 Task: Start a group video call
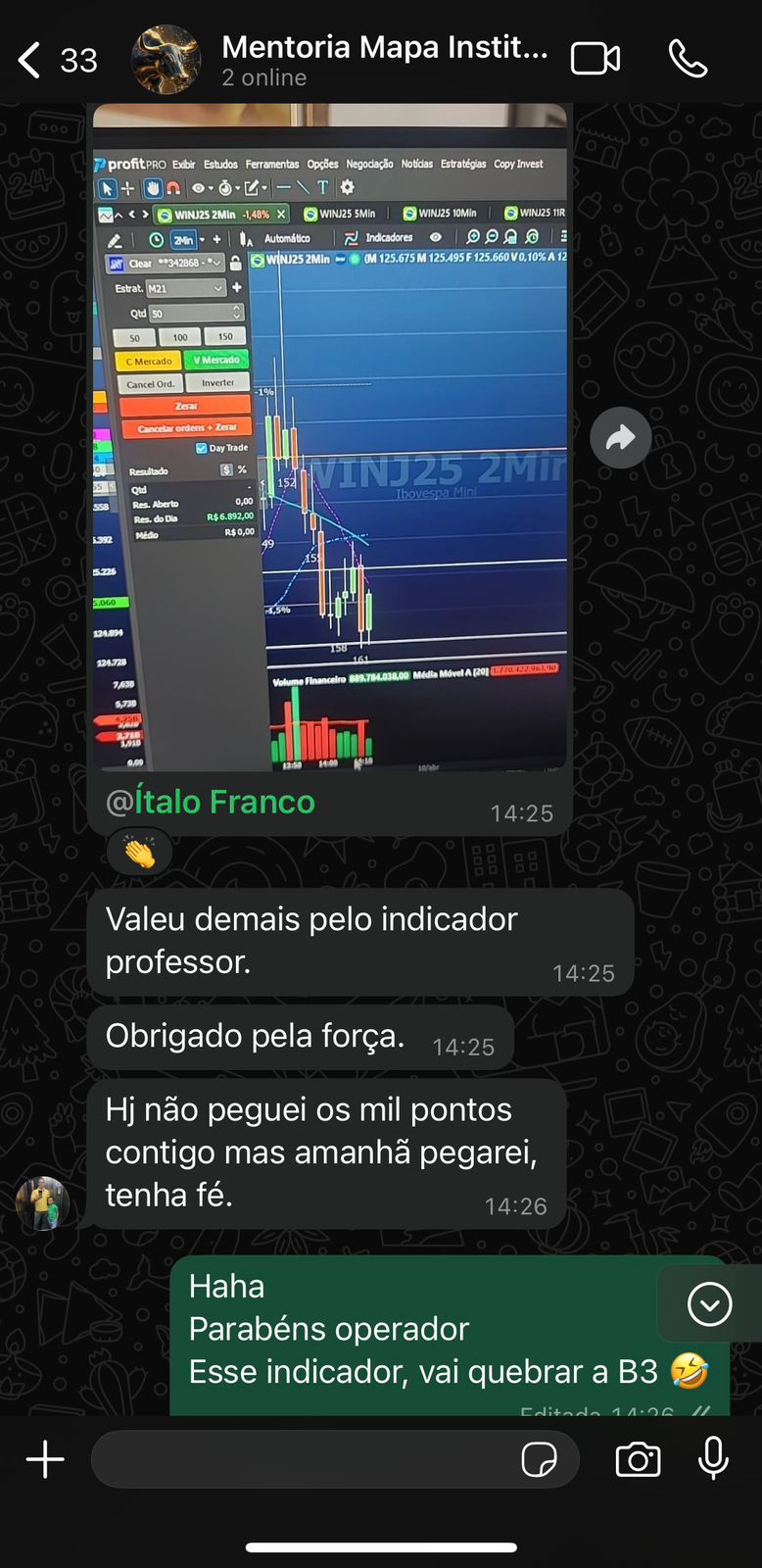tap(595, 59)
